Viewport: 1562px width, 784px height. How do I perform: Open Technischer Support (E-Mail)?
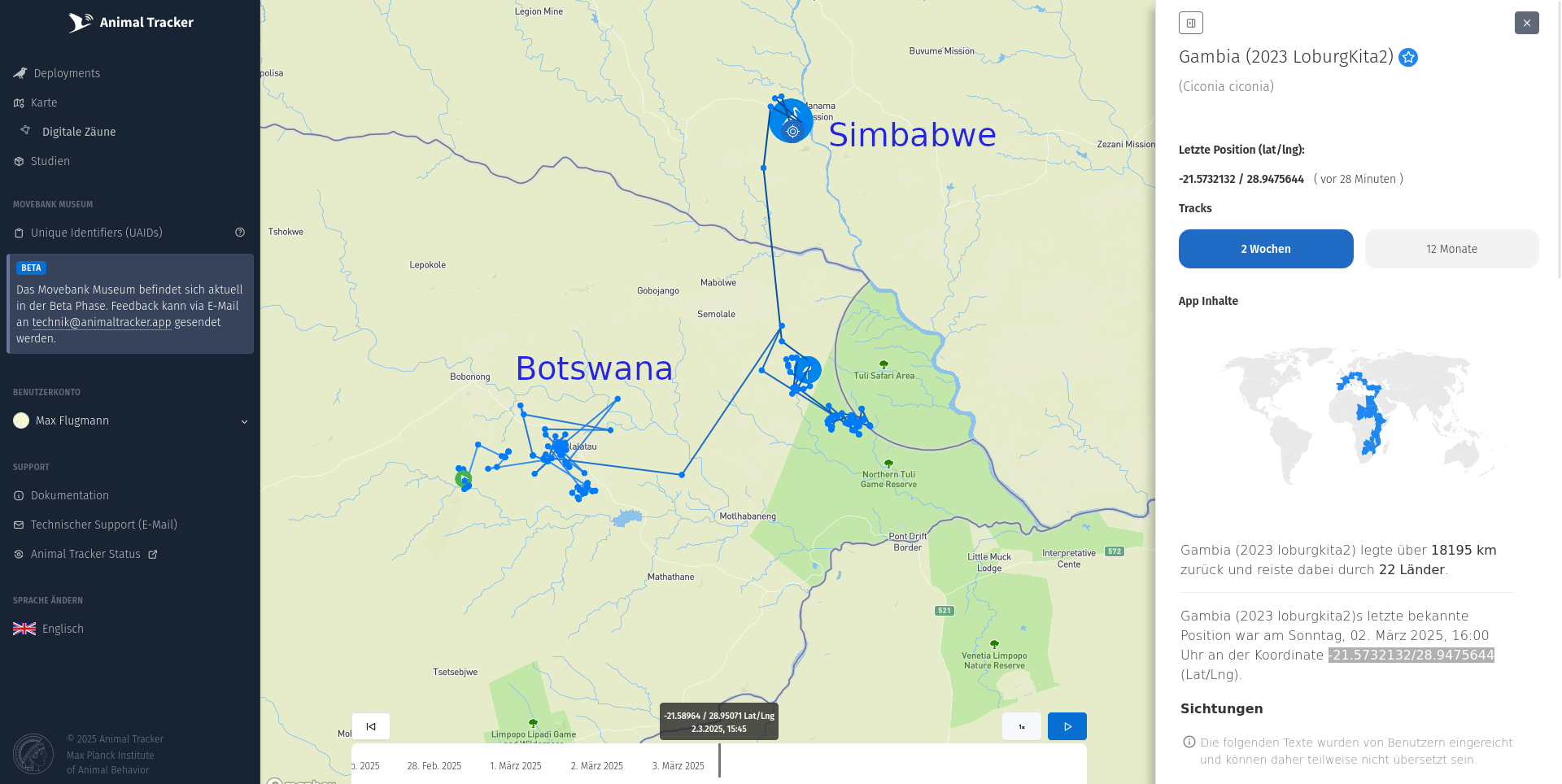(x=103, y=525)
